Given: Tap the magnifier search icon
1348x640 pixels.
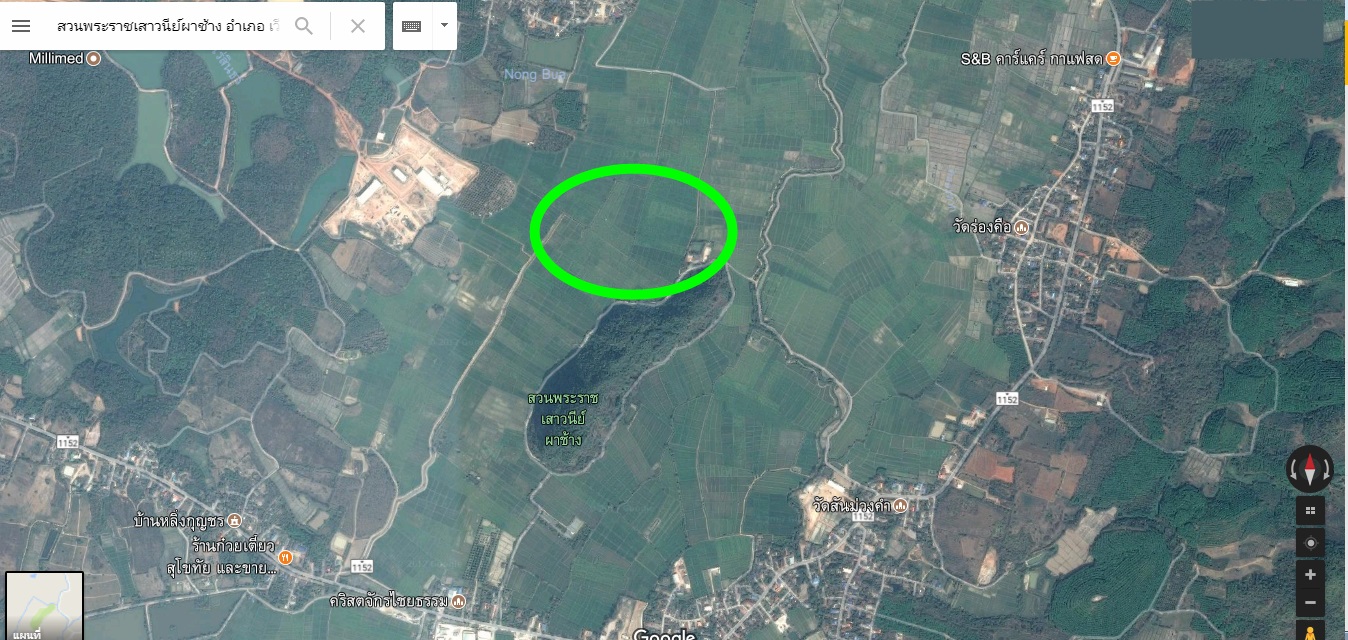Looking at the screenshot, I should 304,26.
